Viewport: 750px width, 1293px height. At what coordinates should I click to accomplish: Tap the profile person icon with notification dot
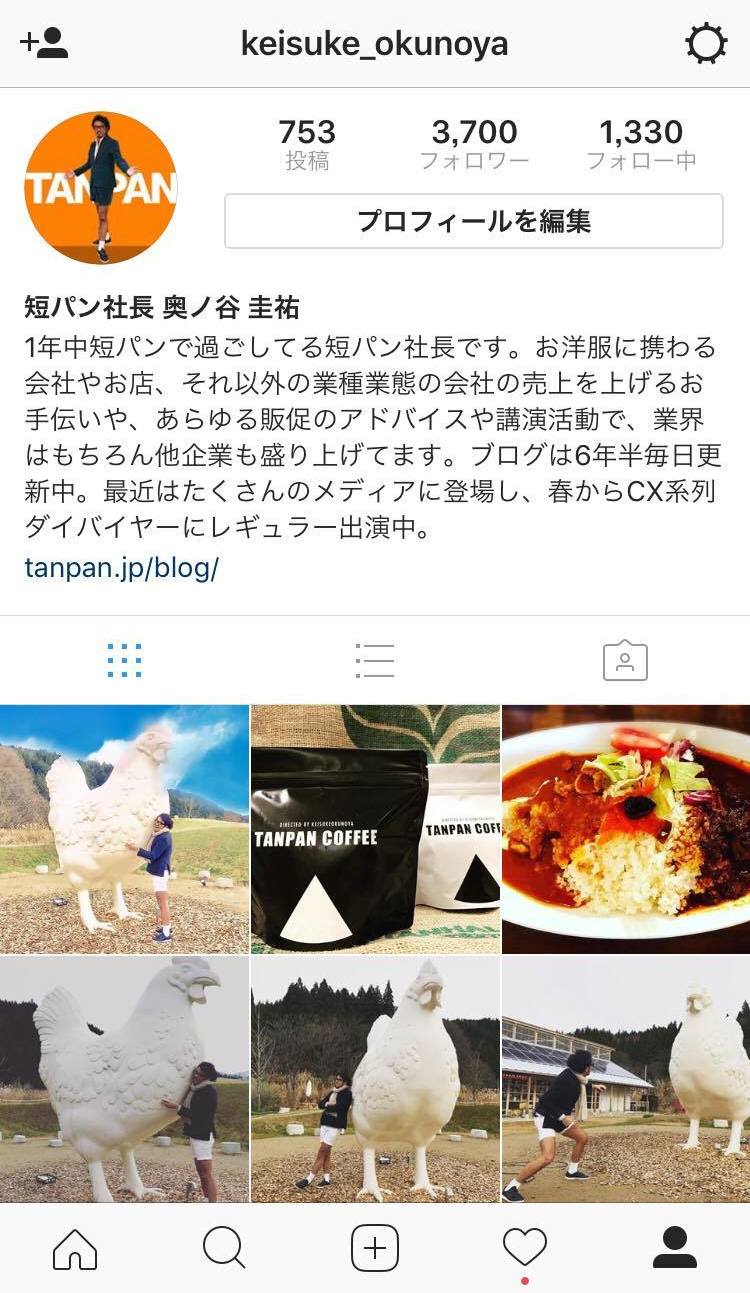pyautogui.click(x=675, y=1248)
